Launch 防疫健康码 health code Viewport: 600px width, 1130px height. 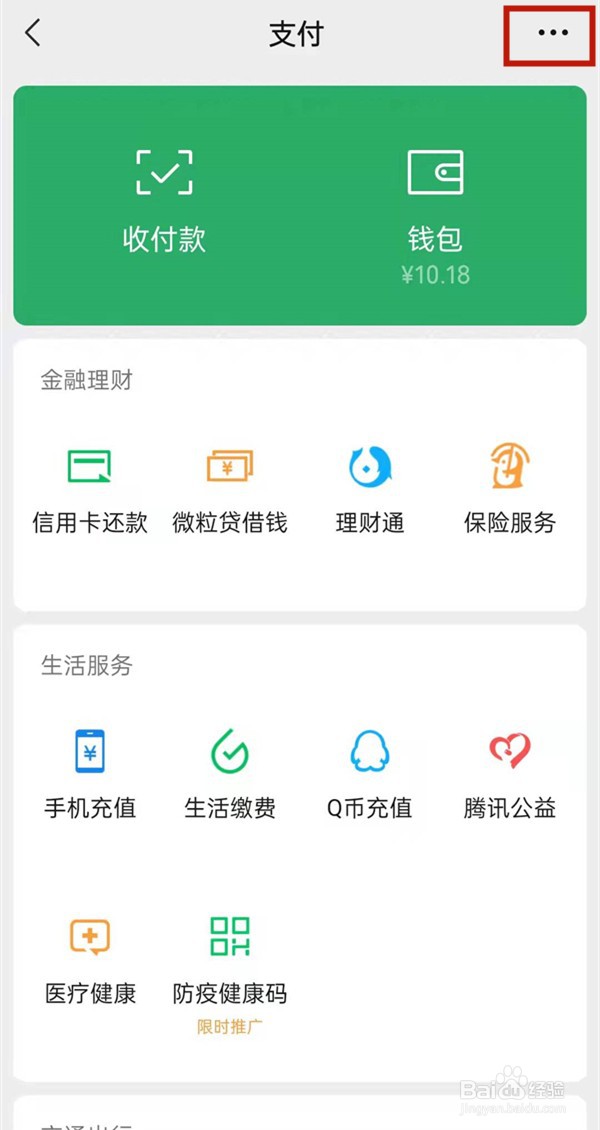[x=229, y=960]
